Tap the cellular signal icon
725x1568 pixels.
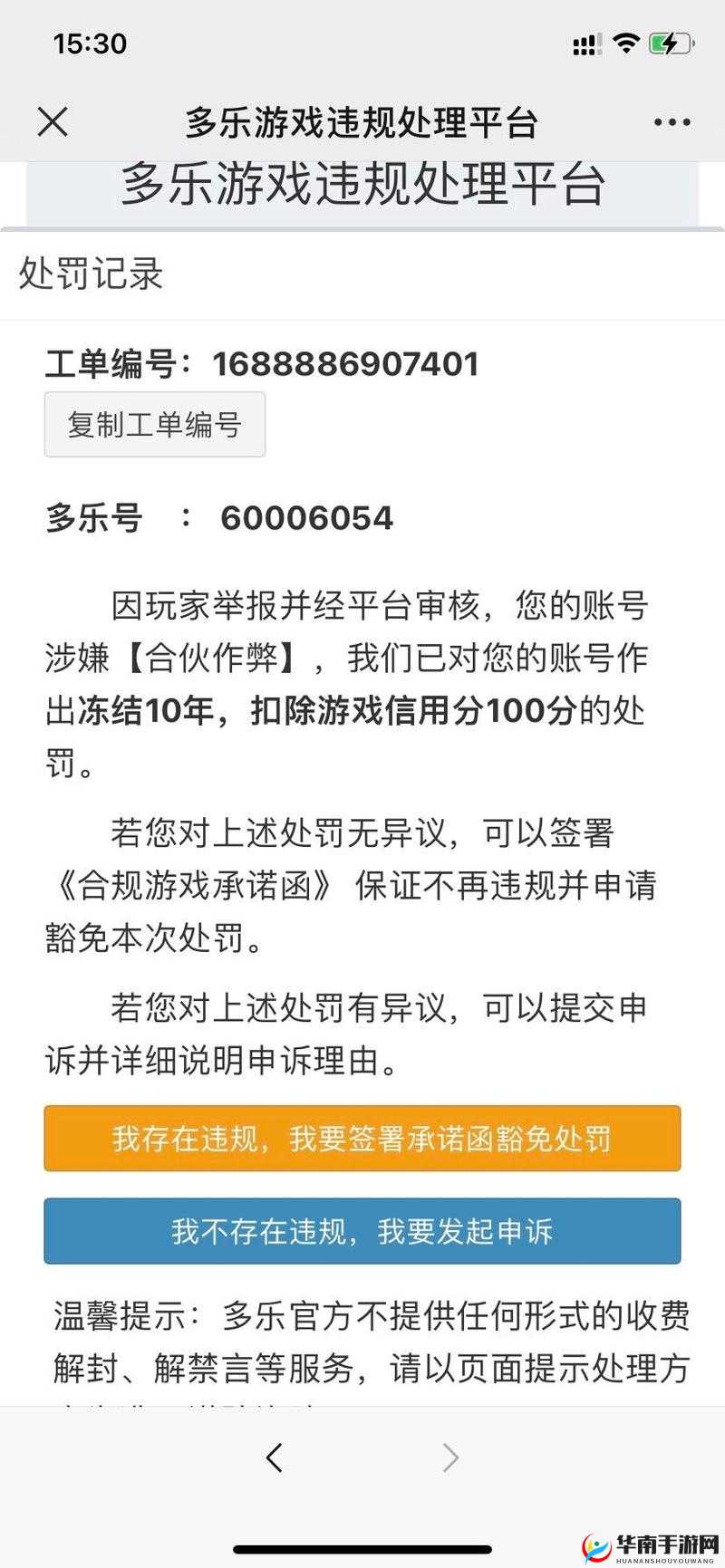coord(585,43)
